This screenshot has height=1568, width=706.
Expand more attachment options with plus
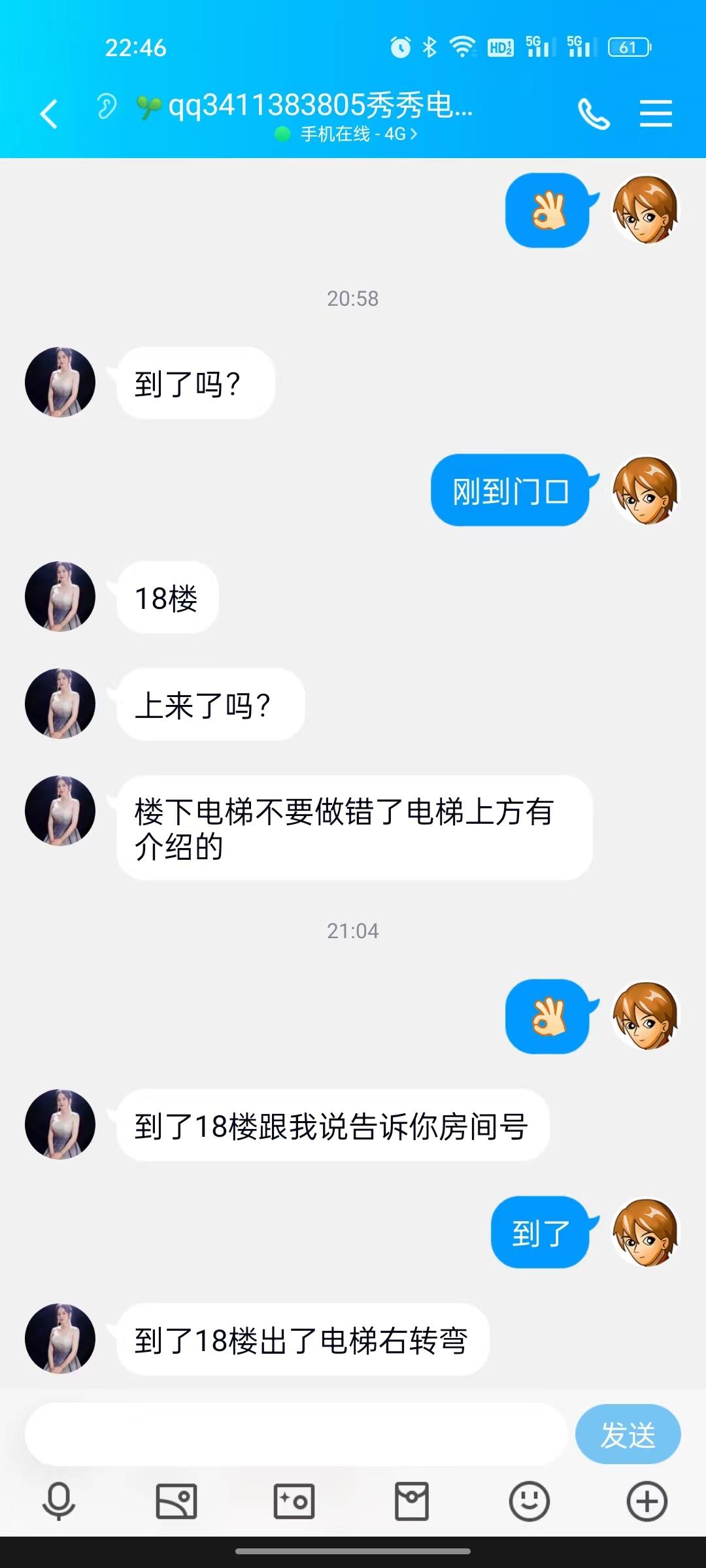(x=647, y=1501)
